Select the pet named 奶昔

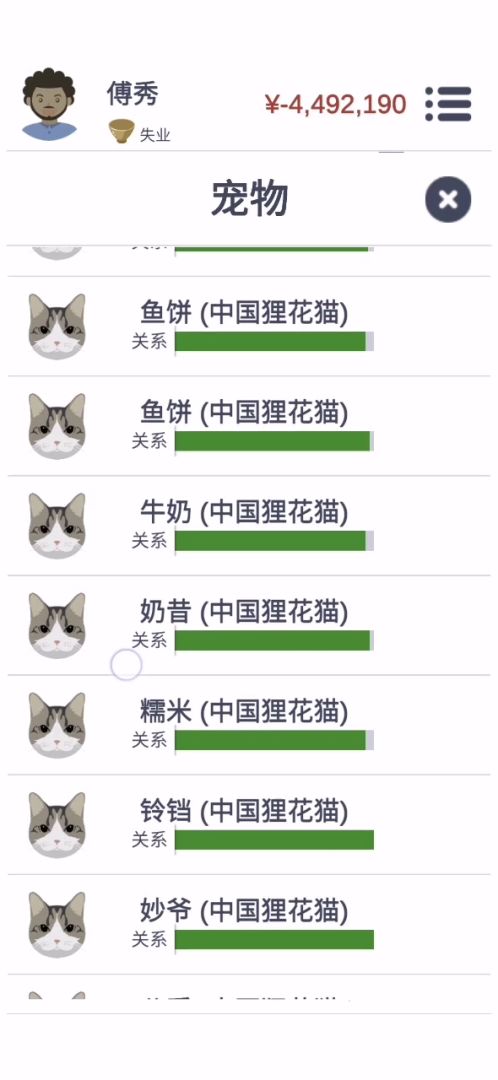(249, 625)
